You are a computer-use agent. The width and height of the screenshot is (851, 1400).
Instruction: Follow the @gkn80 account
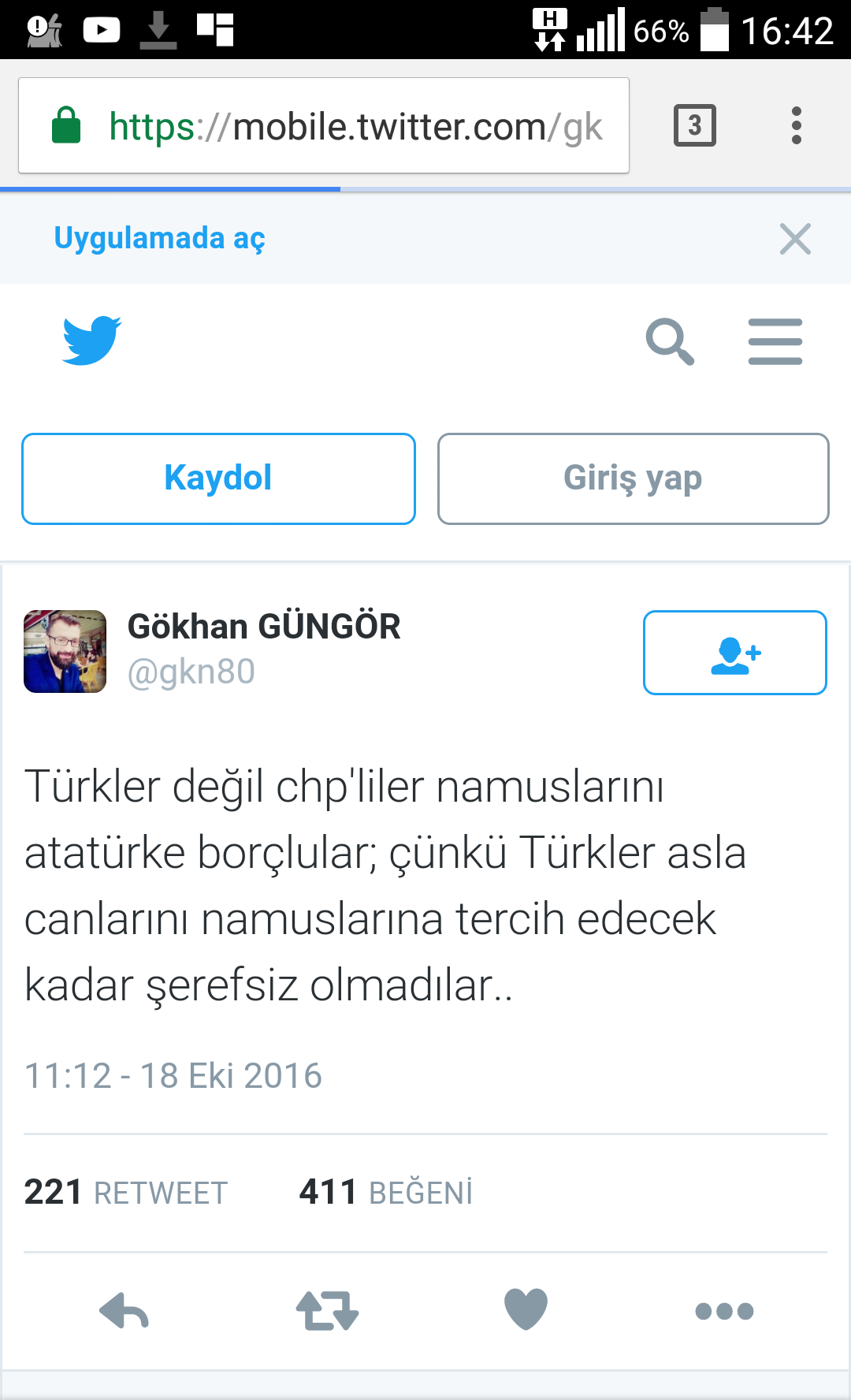(734, 653)
